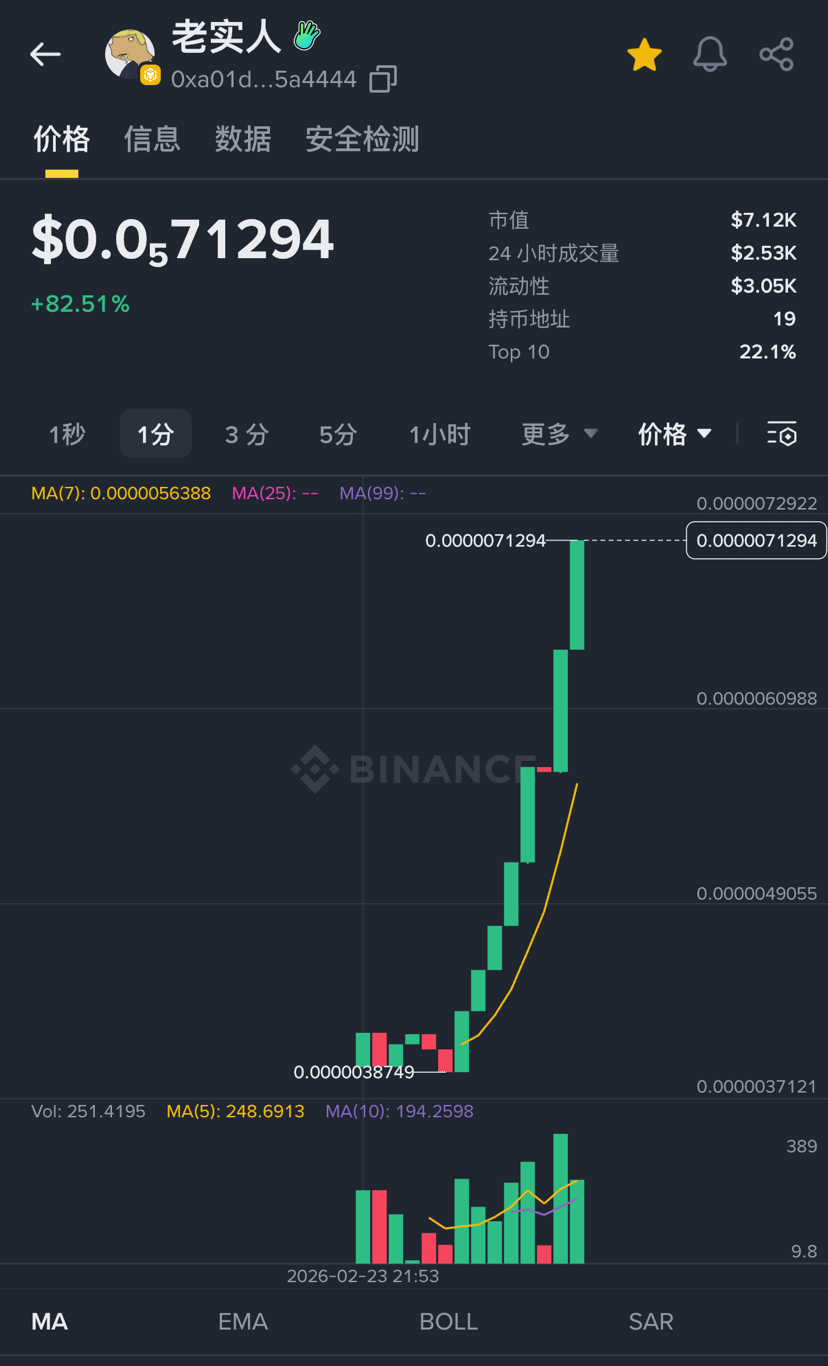
Task: Choose the SAR indicator
Action: click(x=651, y=1321)
